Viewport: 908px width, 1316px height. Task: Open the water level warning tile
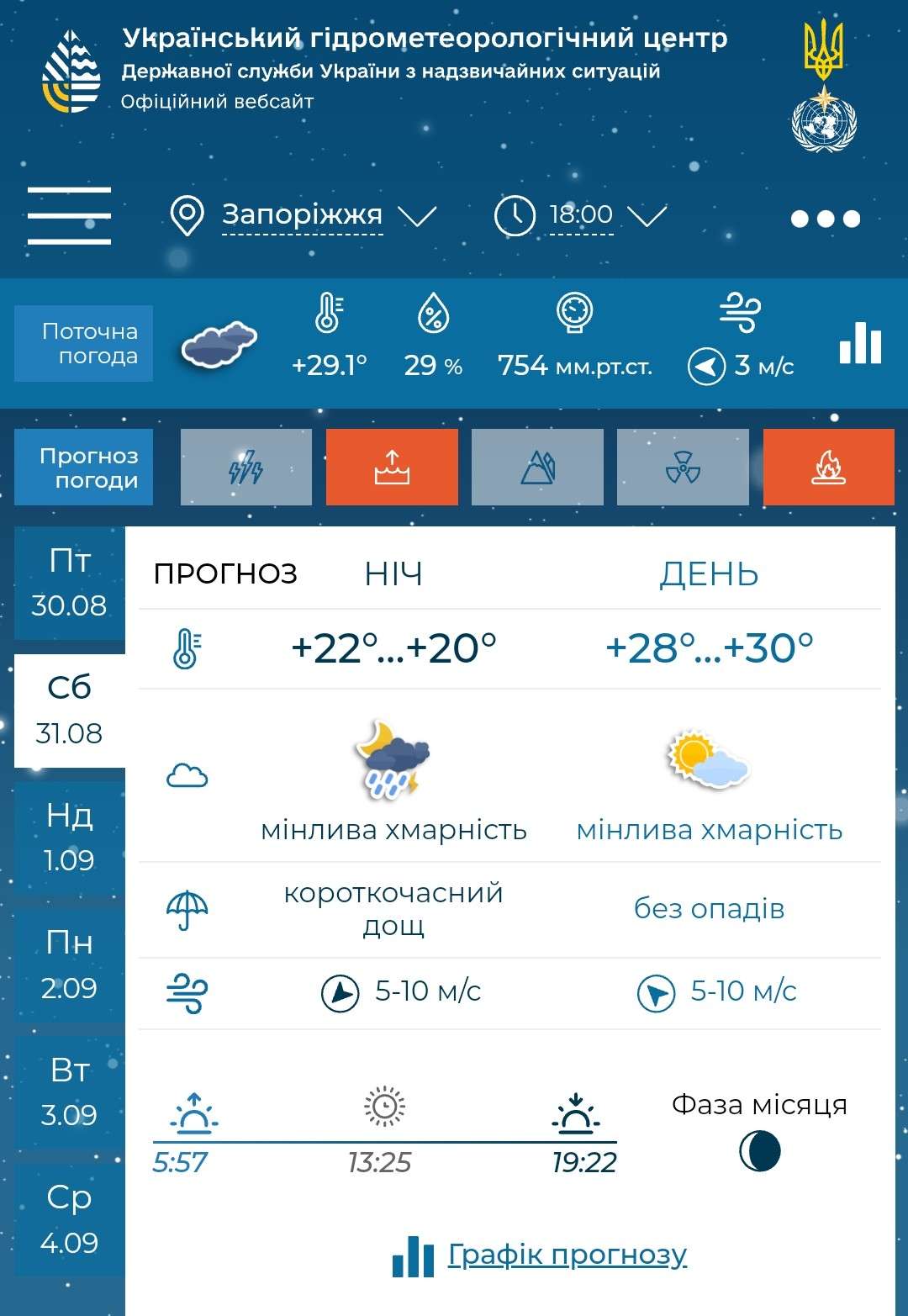pos(392,467)
